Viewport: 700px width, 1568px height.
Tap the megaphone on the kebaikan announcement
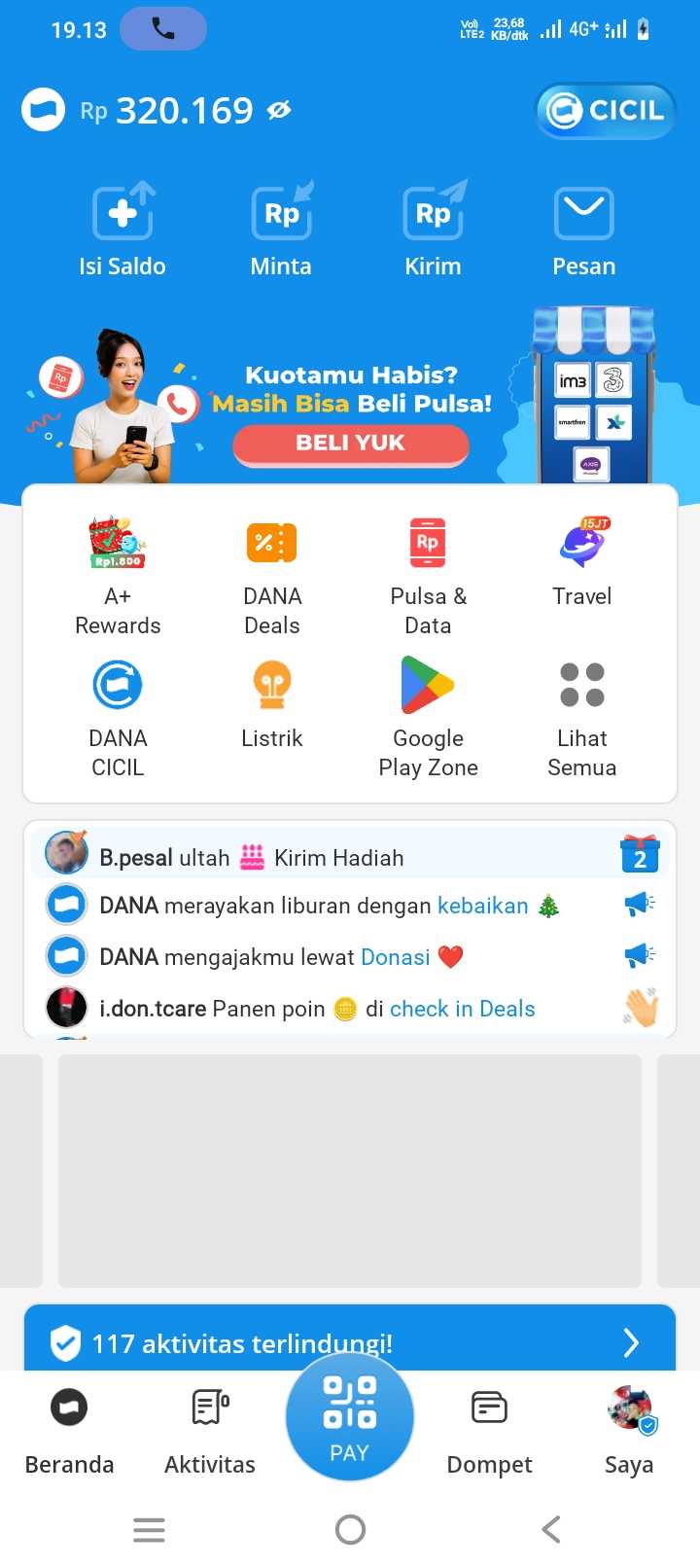pos(639,905)
